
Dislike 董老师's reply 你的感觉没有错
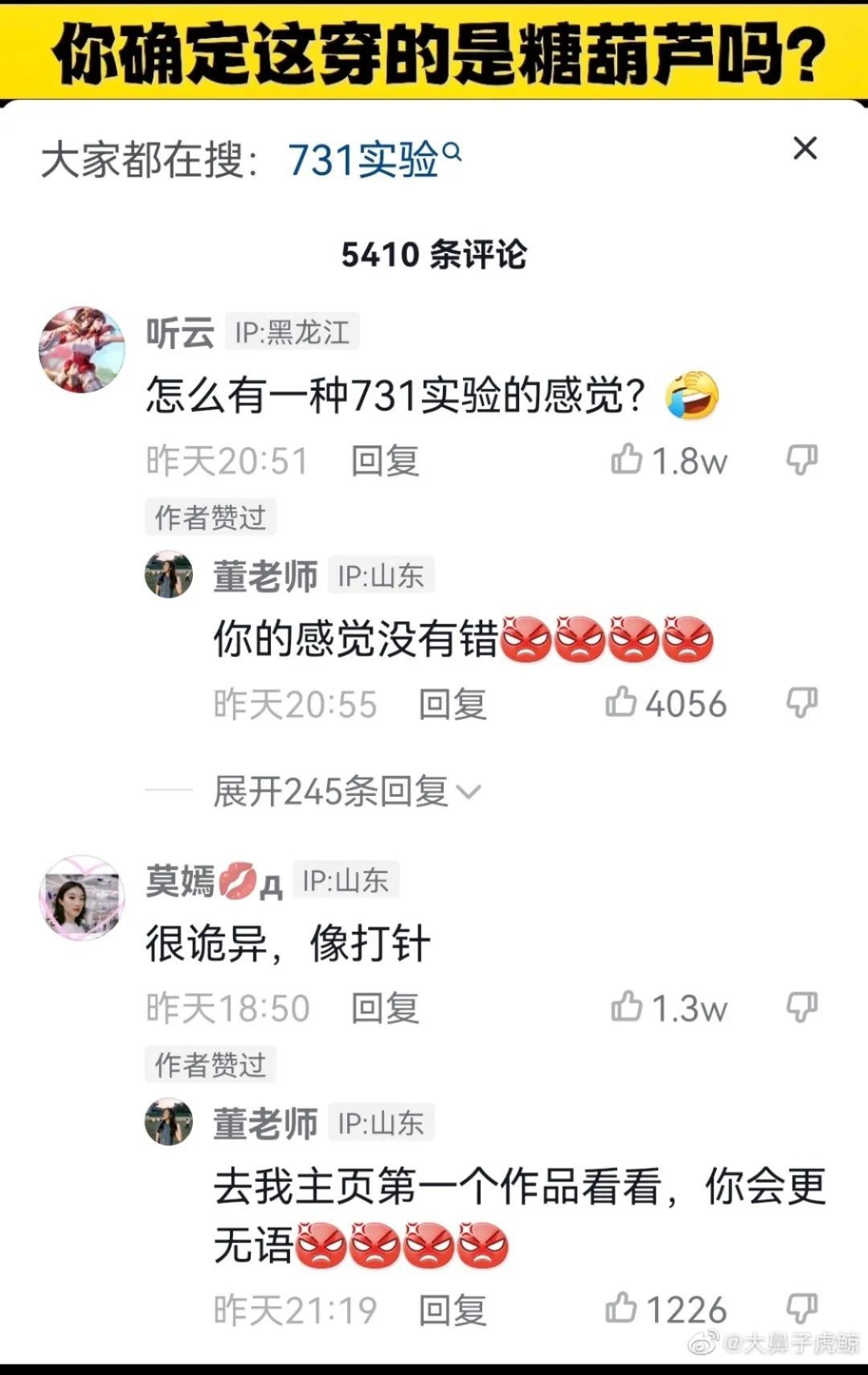tap(801, 704)
